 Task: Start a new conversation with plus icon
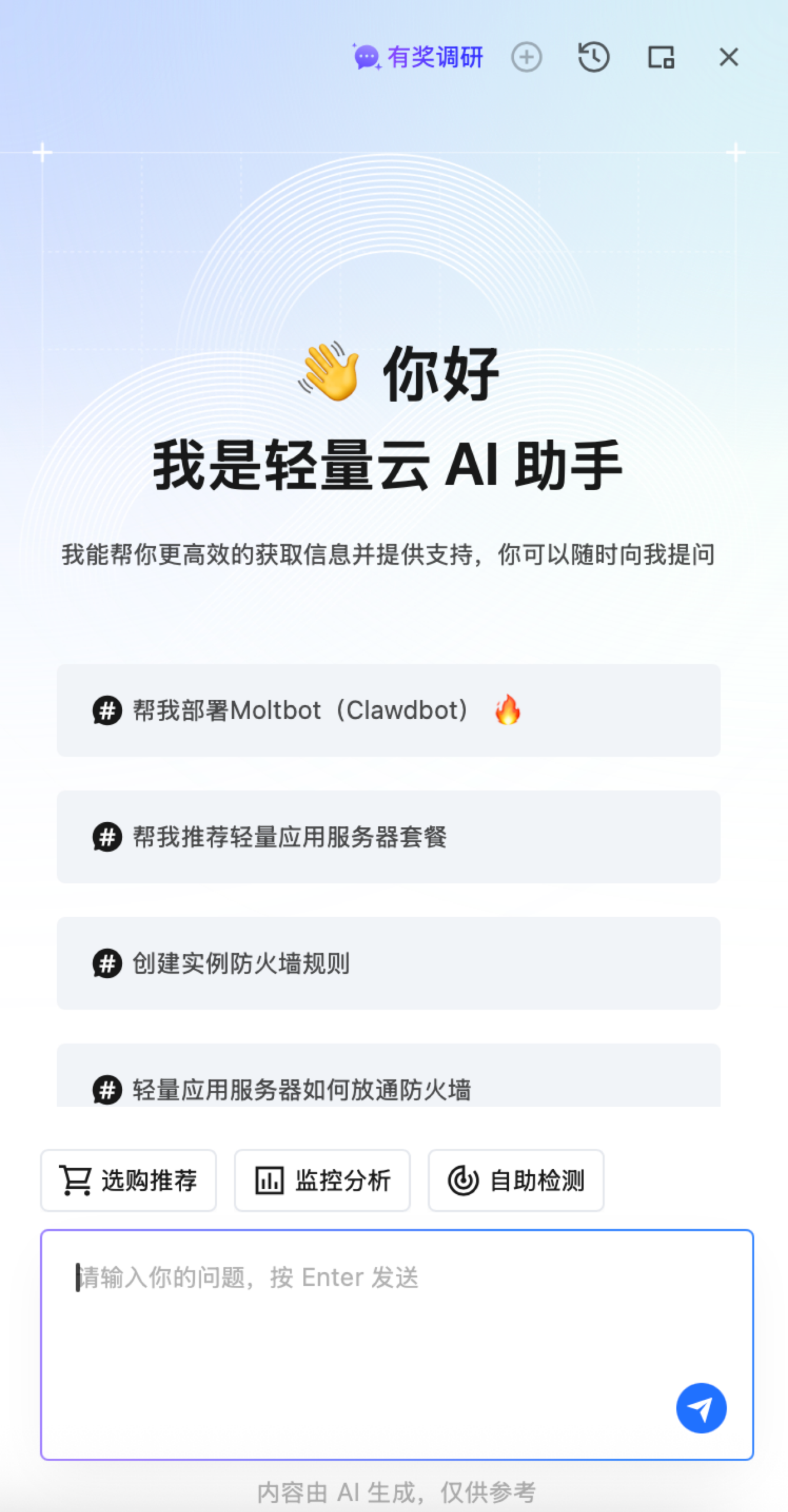[526, 57]
